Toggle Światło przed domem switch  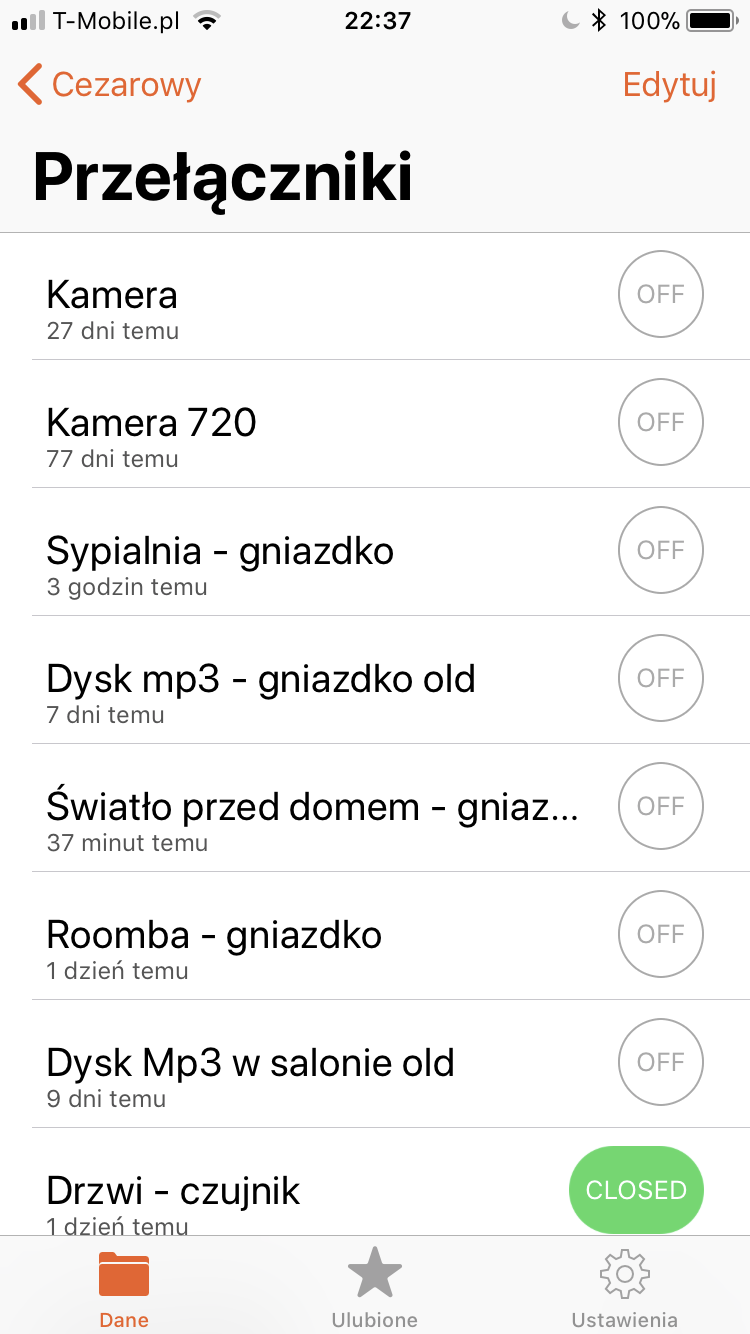tap(660, 807)
